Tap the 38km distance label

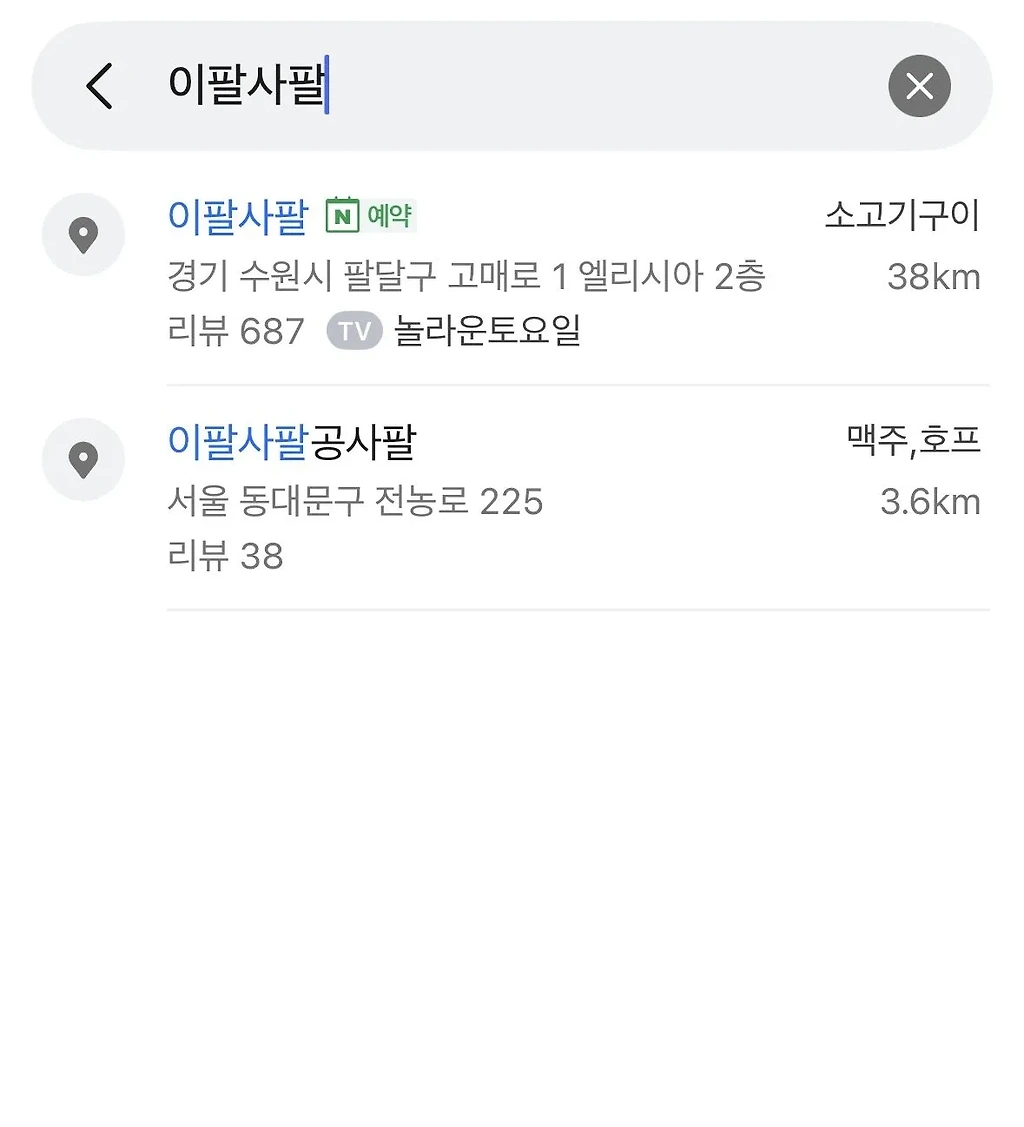934,277
